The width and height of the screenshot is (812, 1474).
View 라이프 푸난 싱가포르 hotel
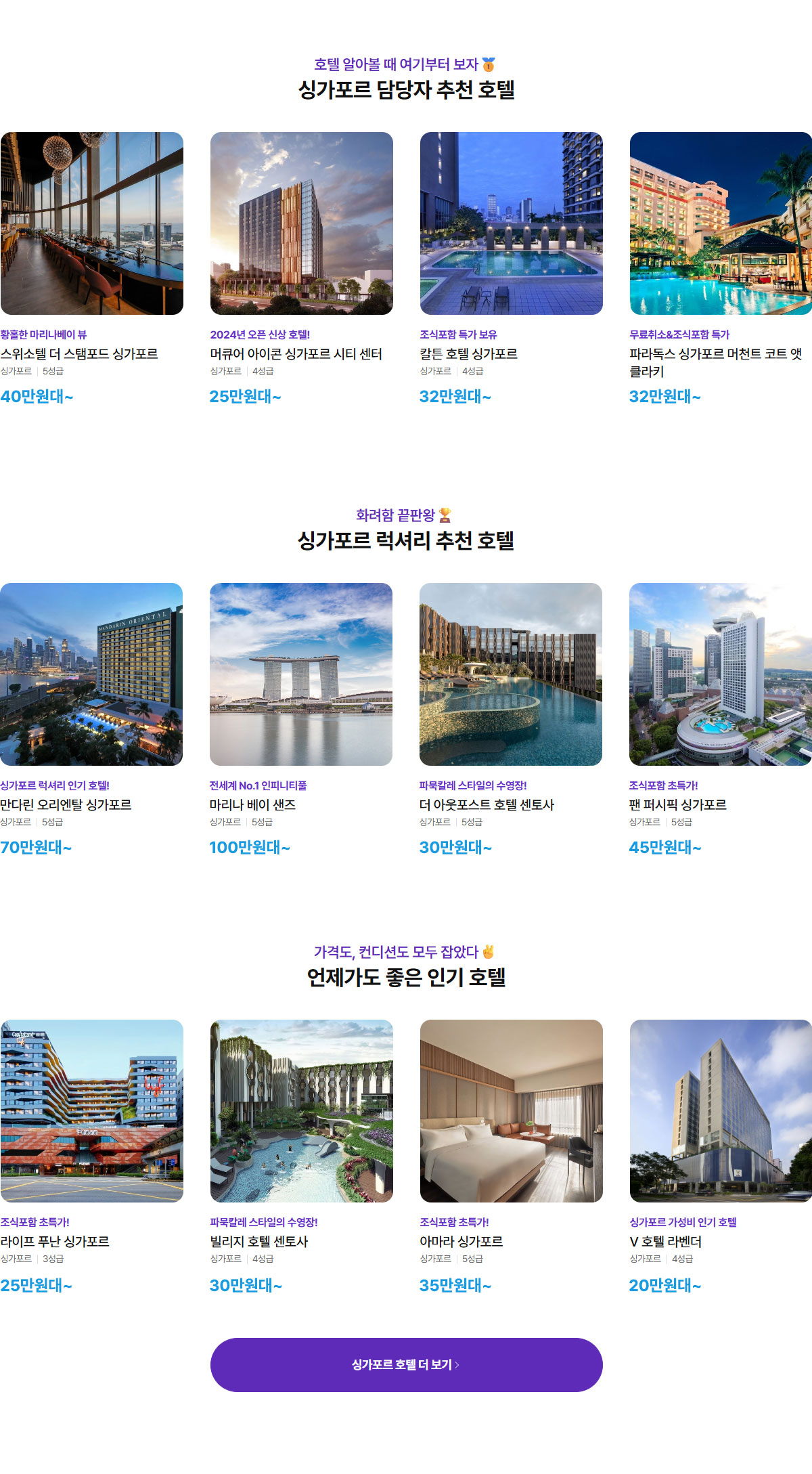point(91,1111)
